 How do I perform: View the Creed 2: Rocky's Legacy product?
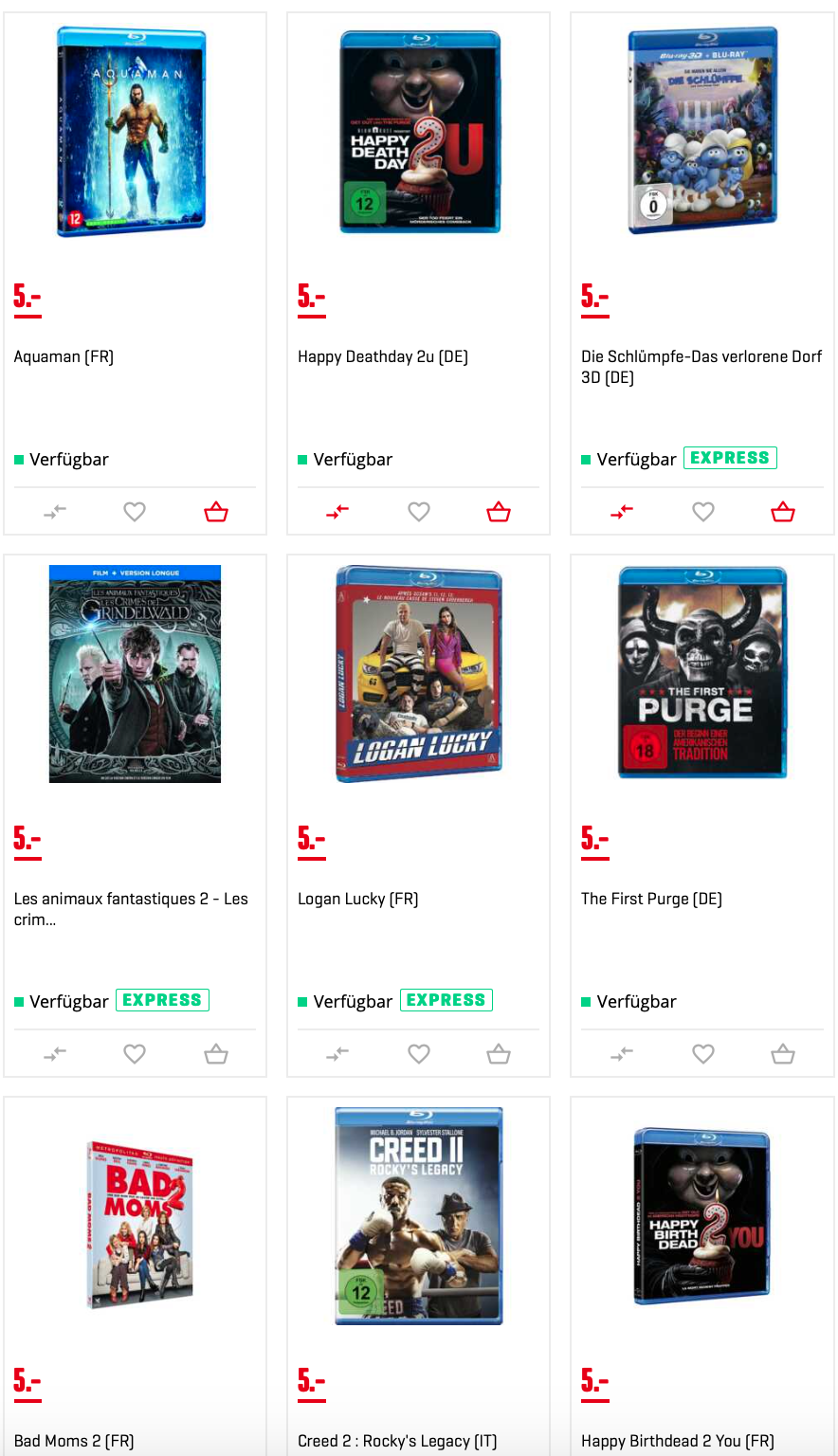pyautogui.click(x=397, y=1441)
